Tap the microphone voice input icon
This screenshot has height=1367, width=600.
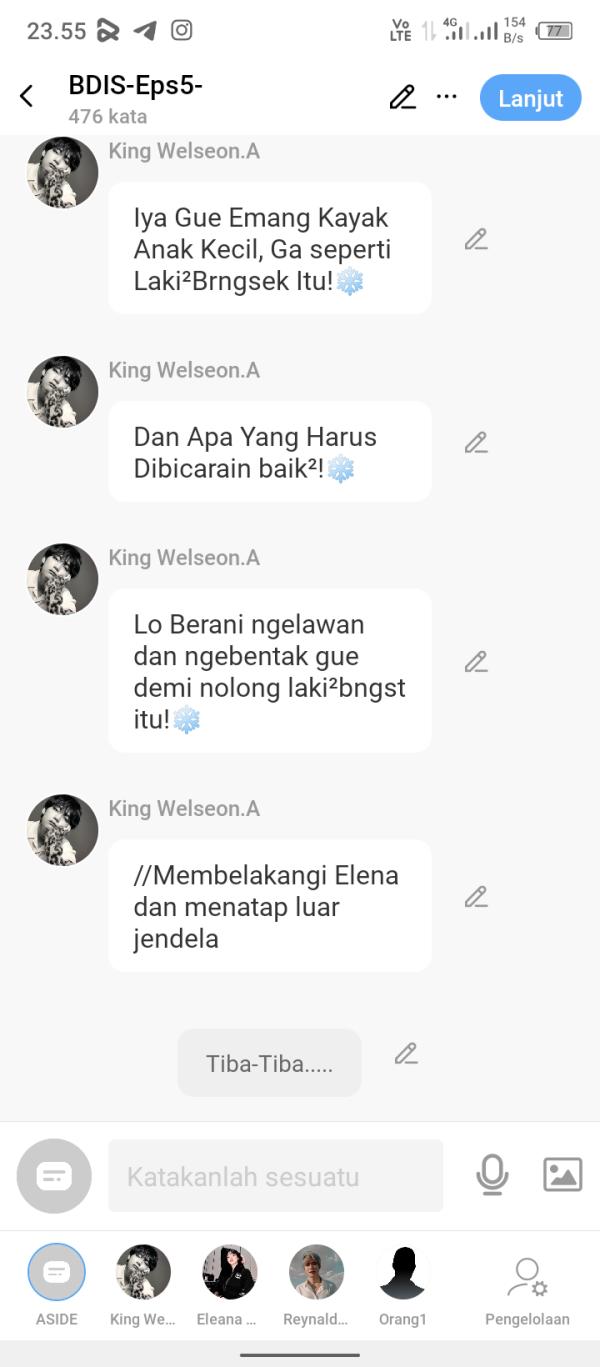[492, 1175]
